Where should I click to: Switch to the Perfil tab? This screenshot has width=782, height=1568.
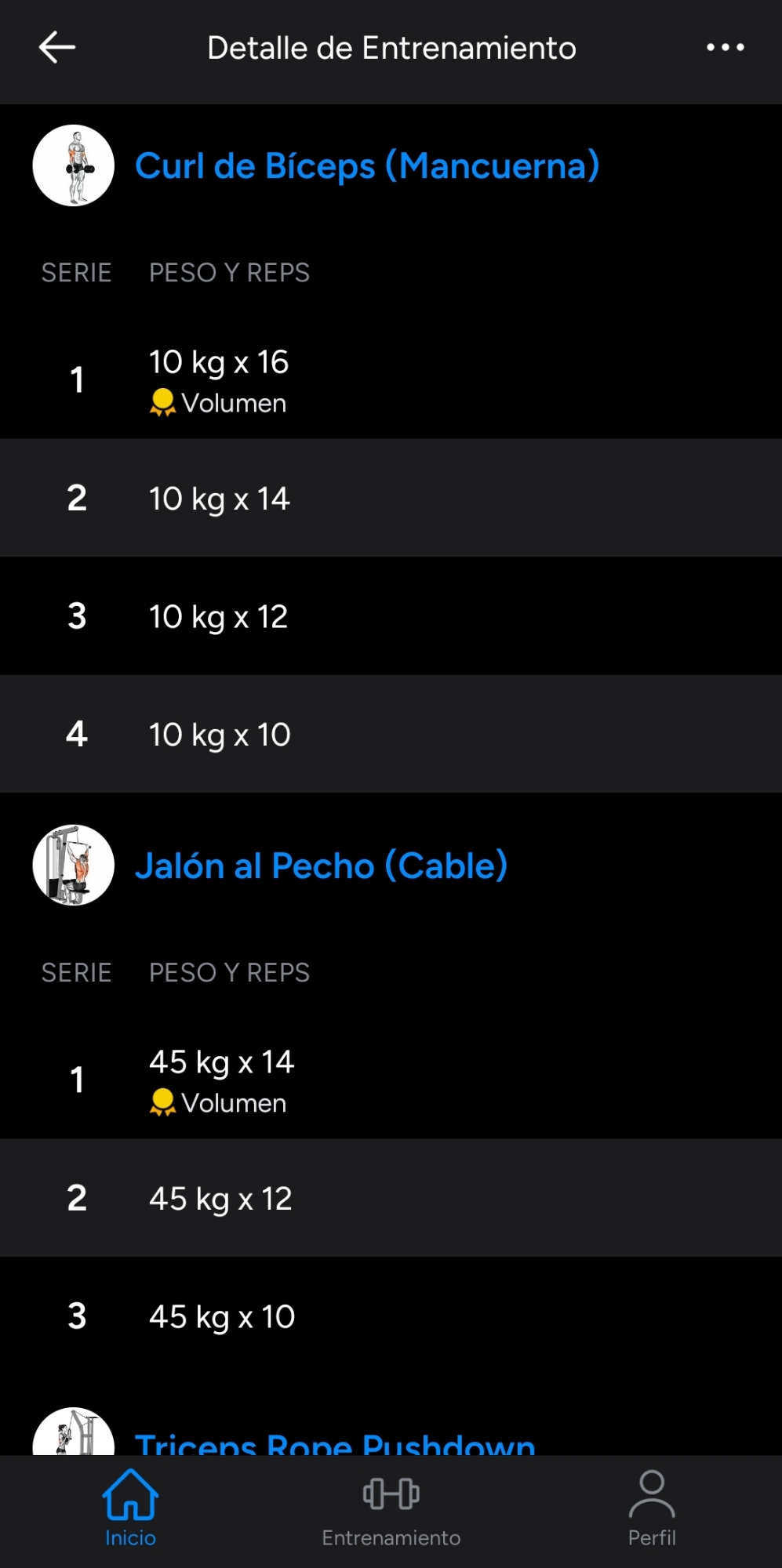point(652,1509)
